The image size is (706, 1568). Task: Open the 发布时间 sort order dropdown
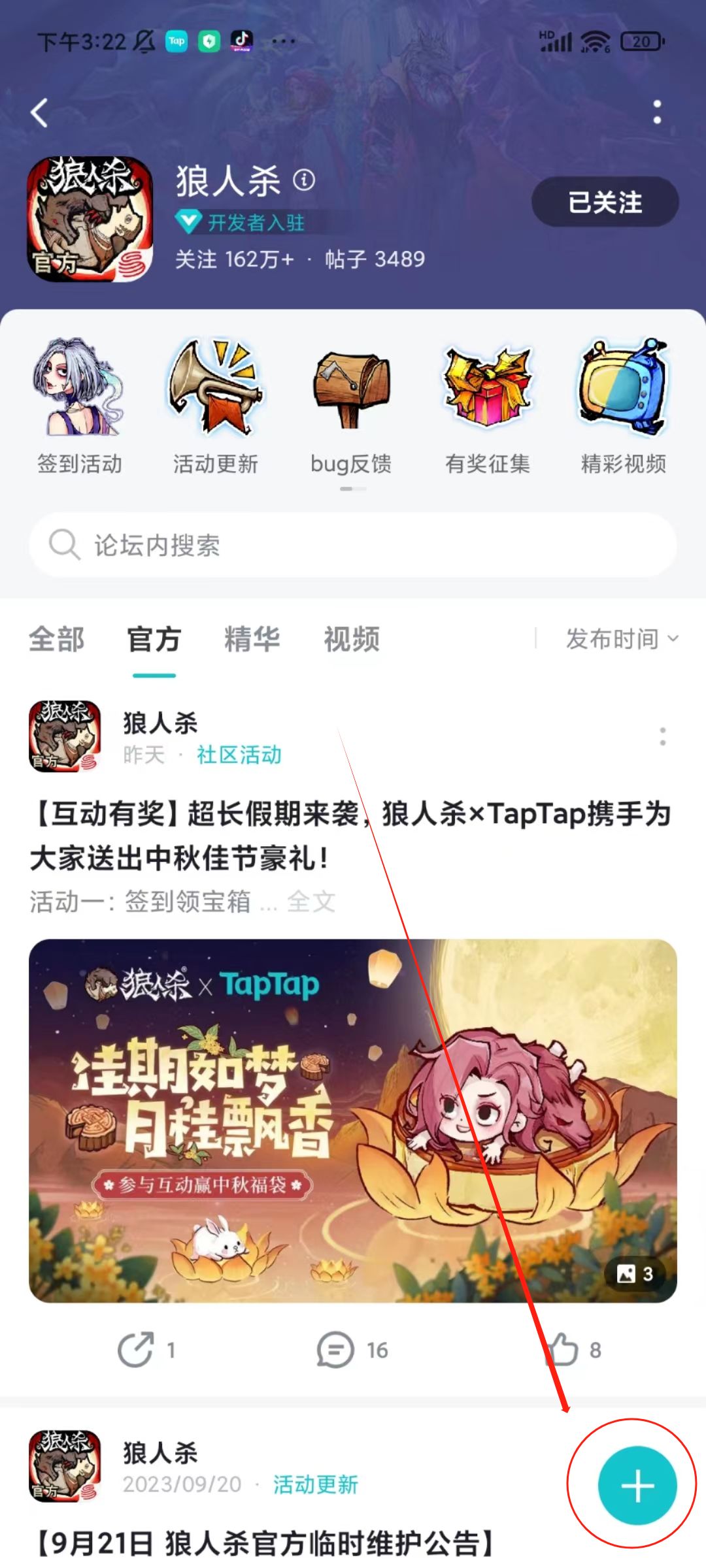(x=617, y=640)
